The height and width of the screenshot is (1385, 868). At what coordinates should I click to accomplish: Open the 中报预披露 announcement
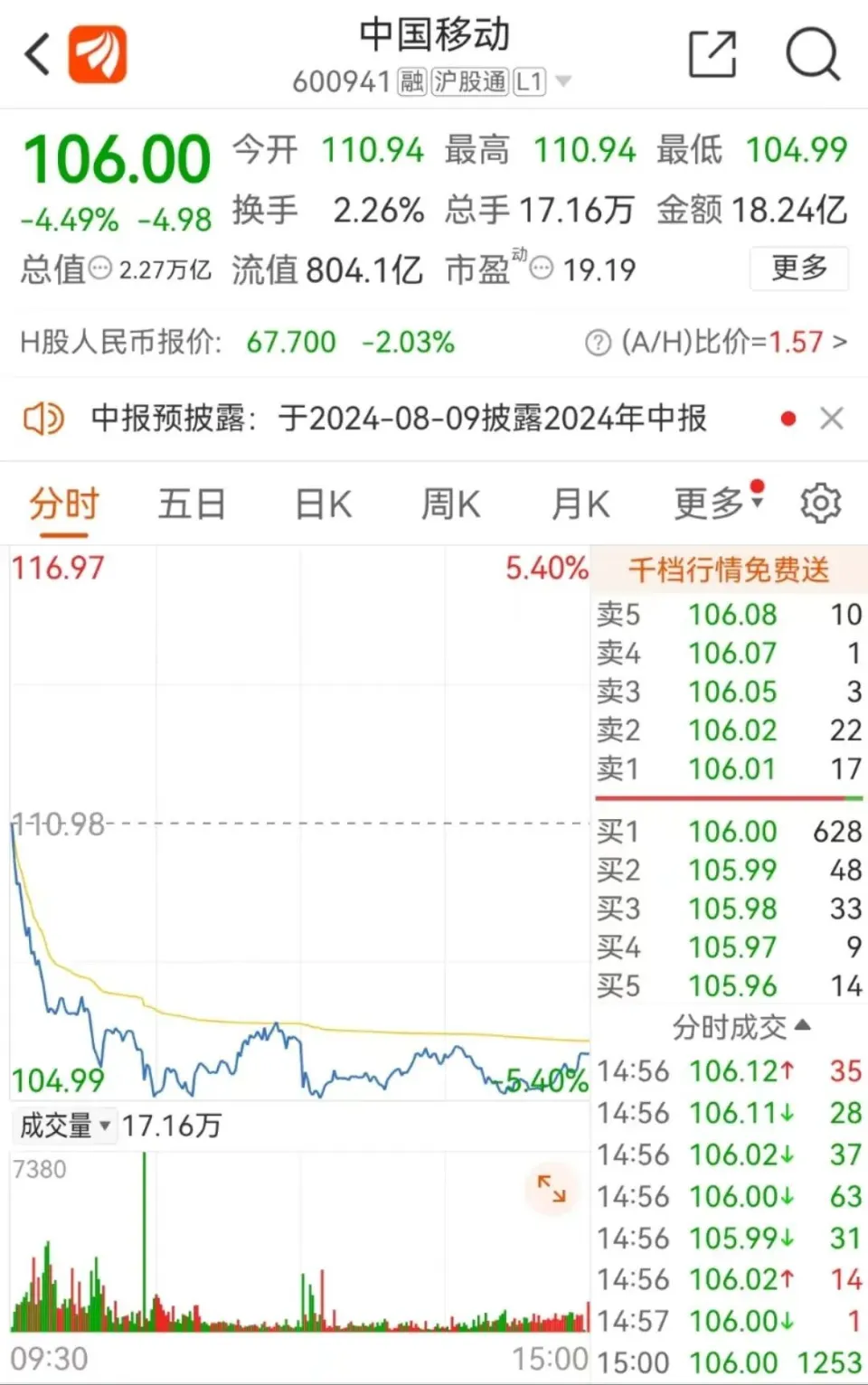[398, 418]
